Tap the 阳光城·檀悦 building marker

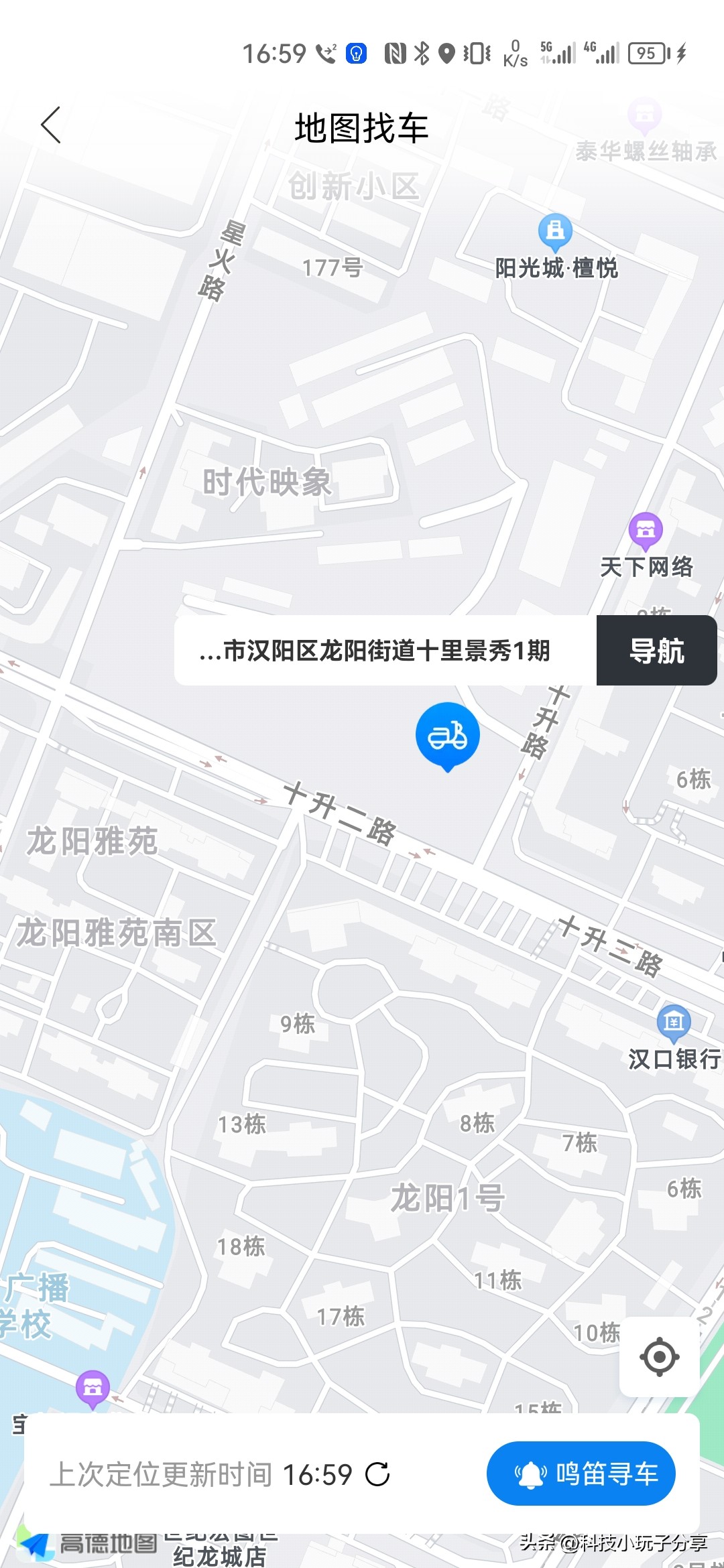(554, 229)
